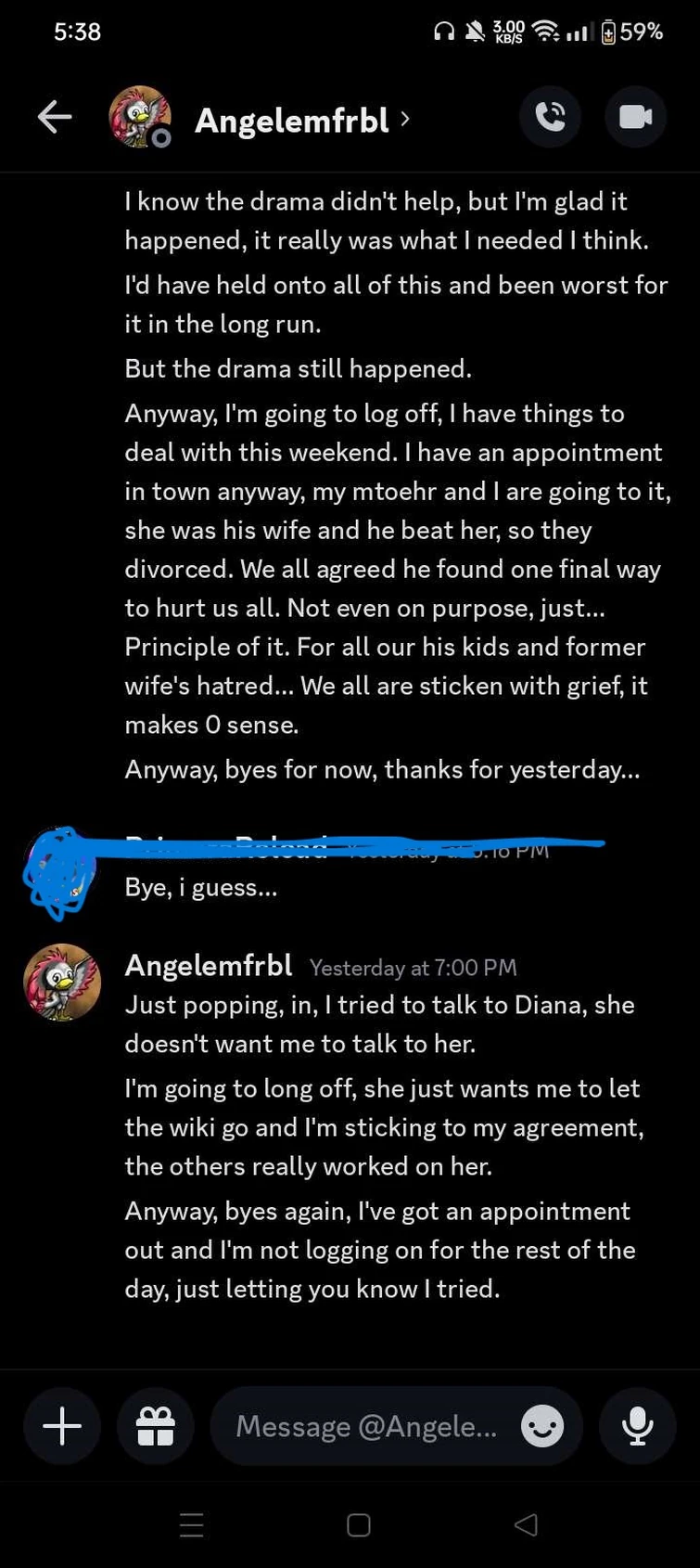
Task: Tap the system back navigation button
Action: 526,1524
